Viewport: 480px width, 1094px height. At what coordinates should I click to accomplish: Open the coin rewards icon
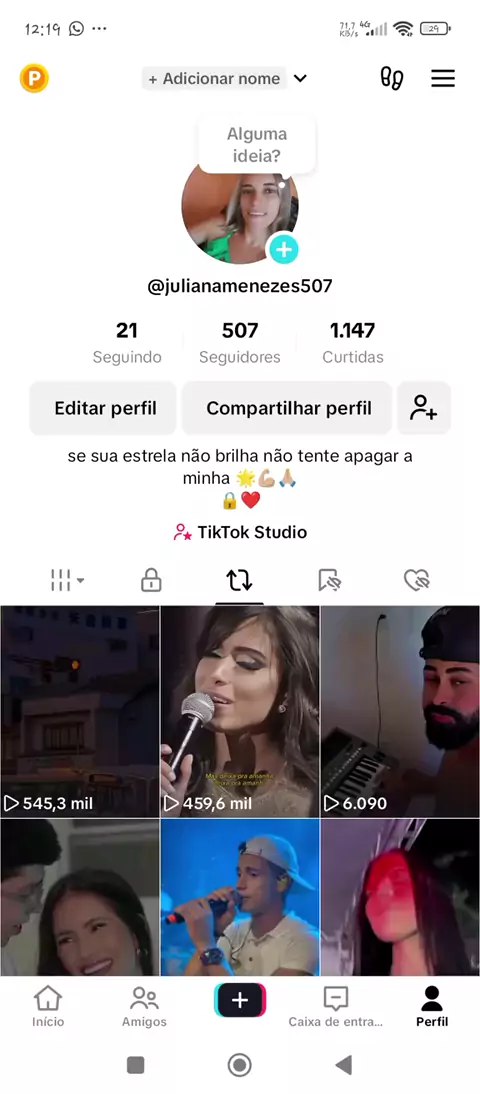click(x=33, y=78)
